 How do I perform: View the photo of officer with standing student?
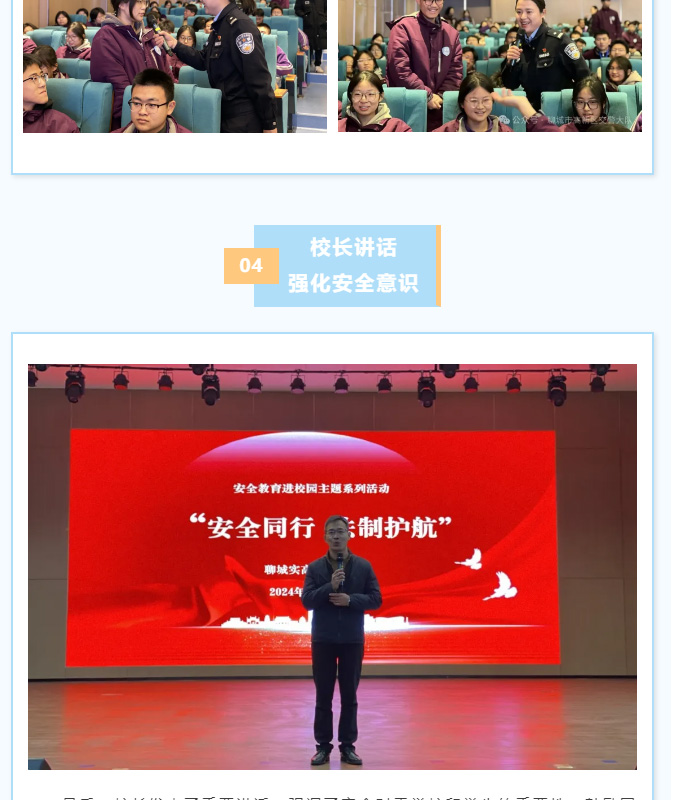point(175,66)
